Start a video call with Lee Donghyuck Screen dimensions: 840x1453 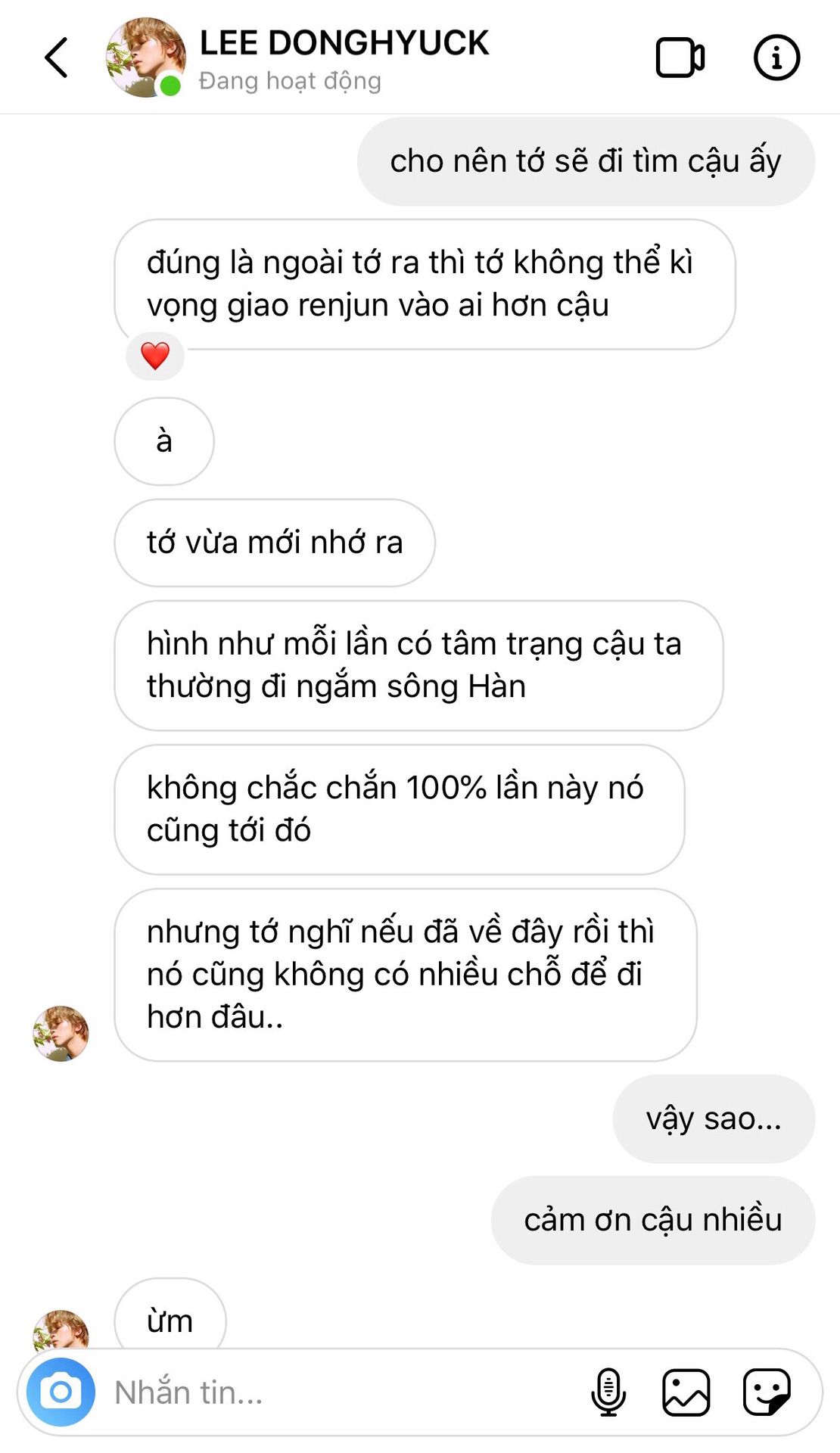pos(680,58)
